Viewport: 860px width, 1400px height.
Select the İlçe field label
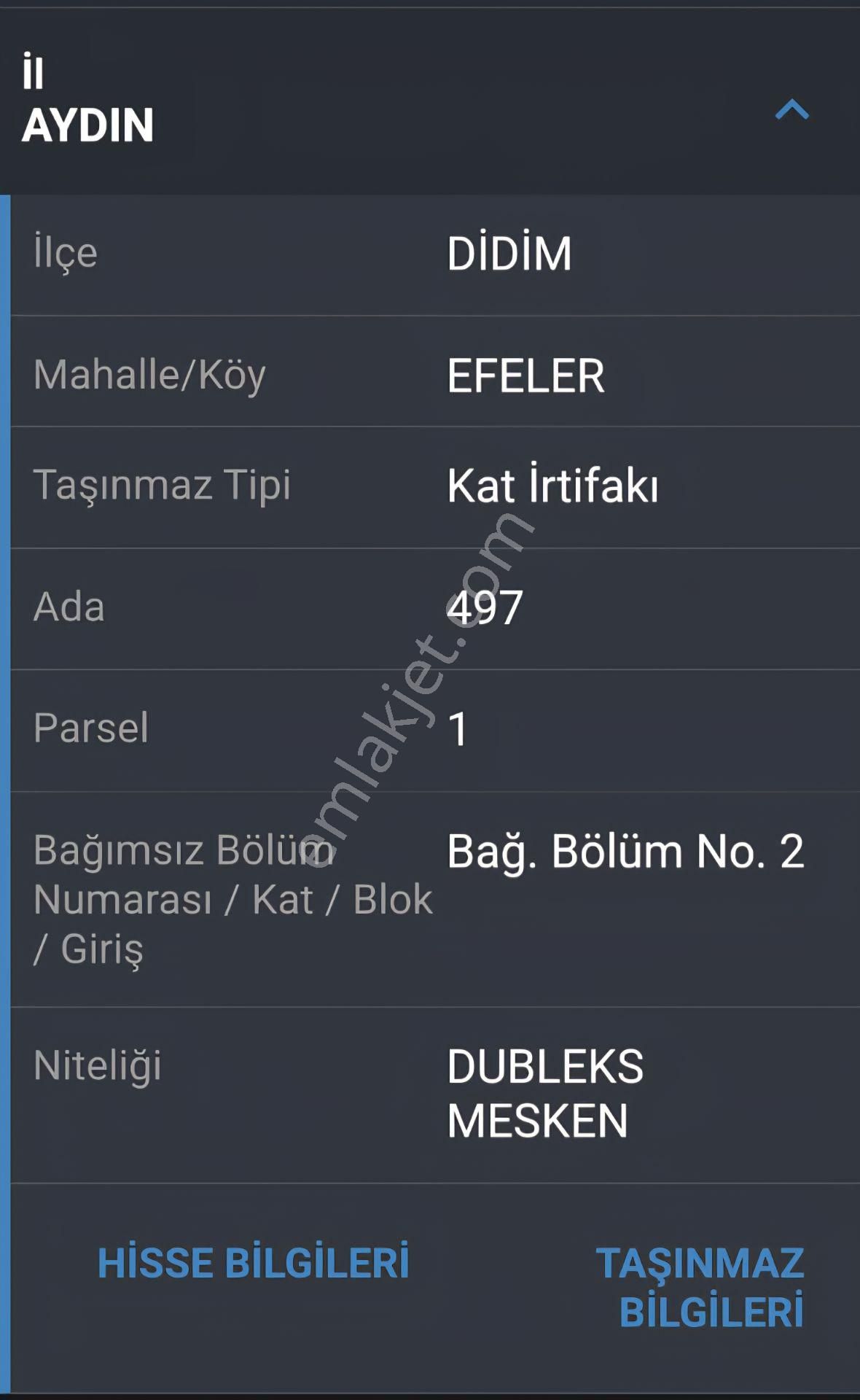[63, 252]
